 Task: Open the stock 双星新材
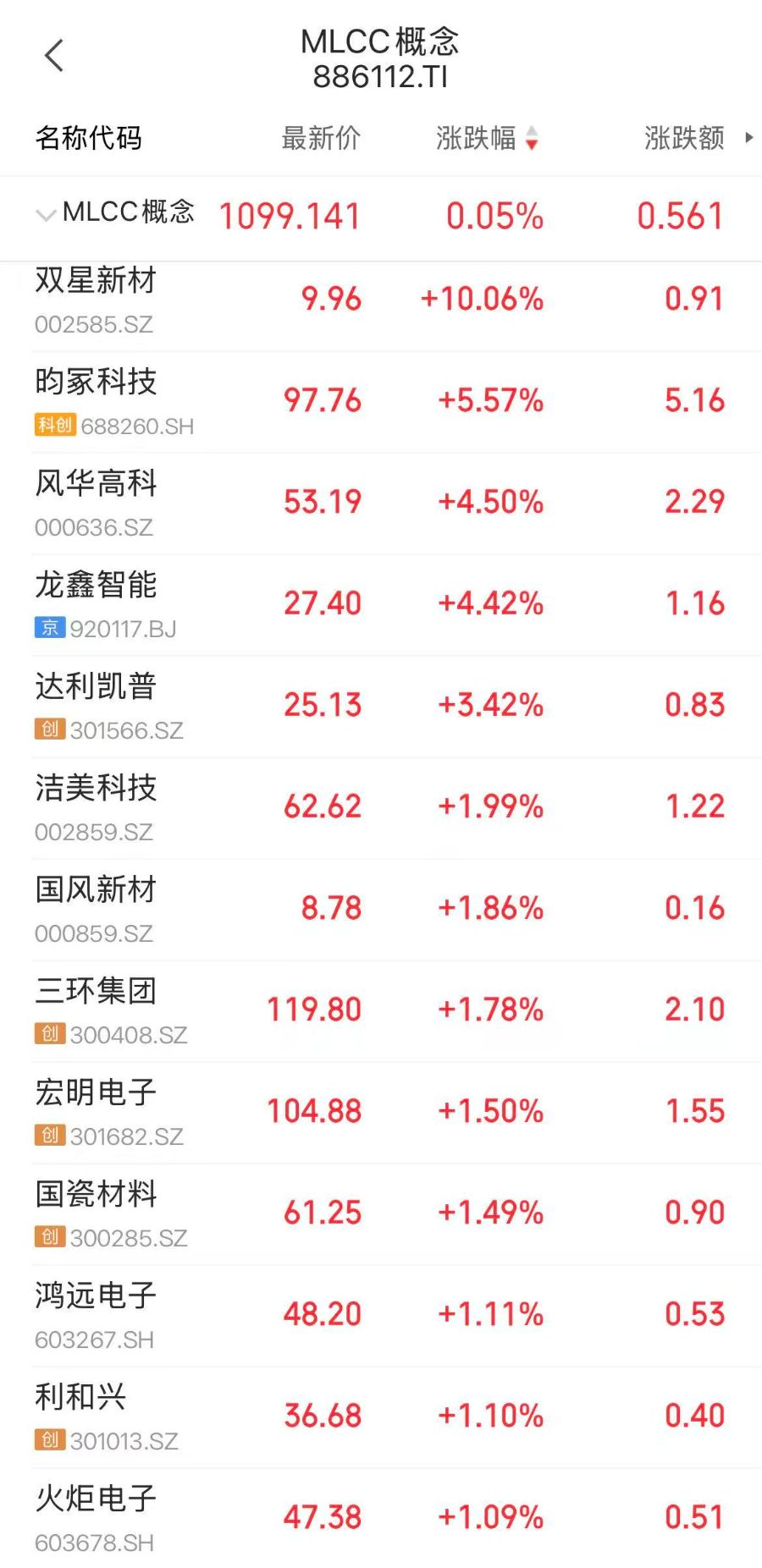[x=381, y=300]
